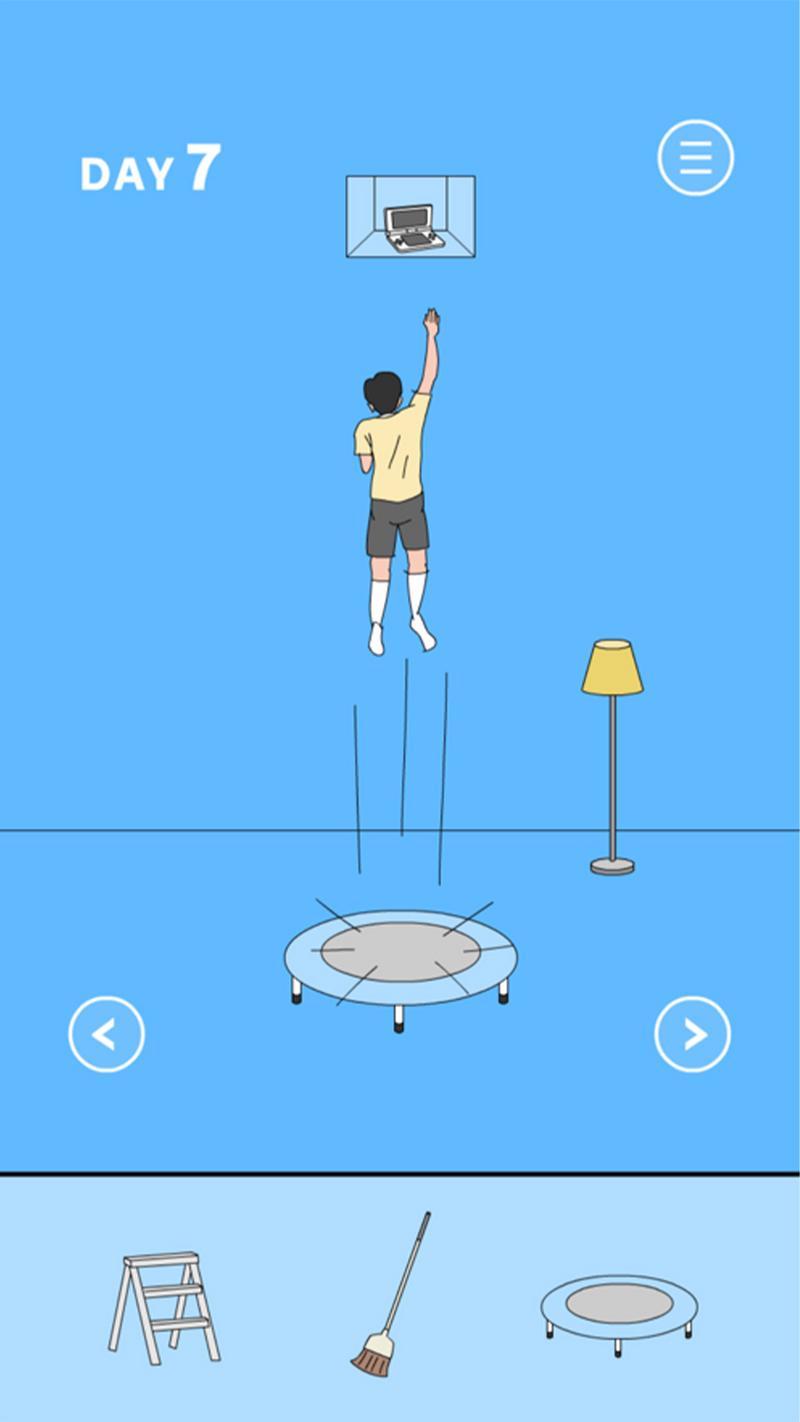The height and width of the screenshot is (1422, 800).
Task: Tap the game console in wall niche
Action: pyautogui.click(x=414, y=229)
